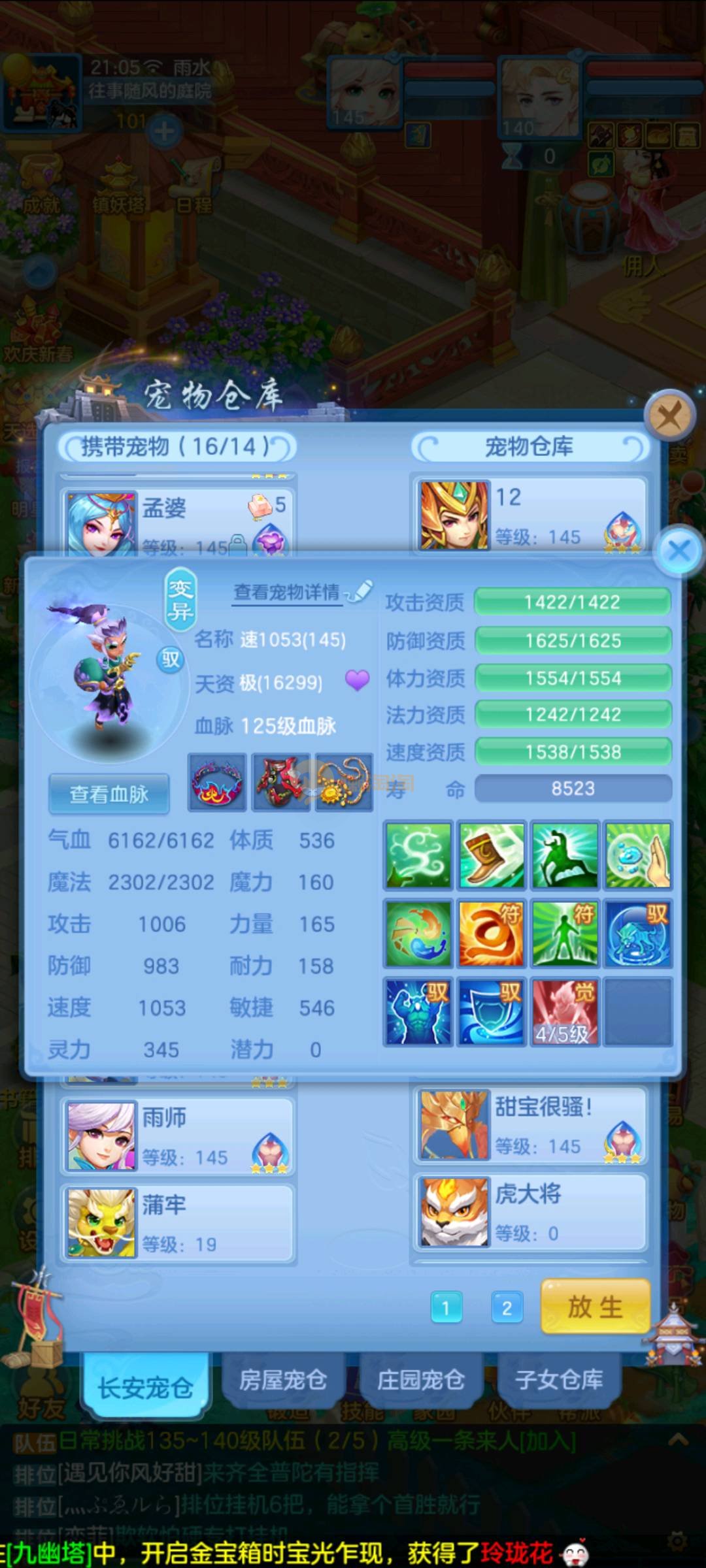This screenshot has height=1568, width=706.
Task: Switch to 庄园宠仓 tab
Action: point(421,1379)
